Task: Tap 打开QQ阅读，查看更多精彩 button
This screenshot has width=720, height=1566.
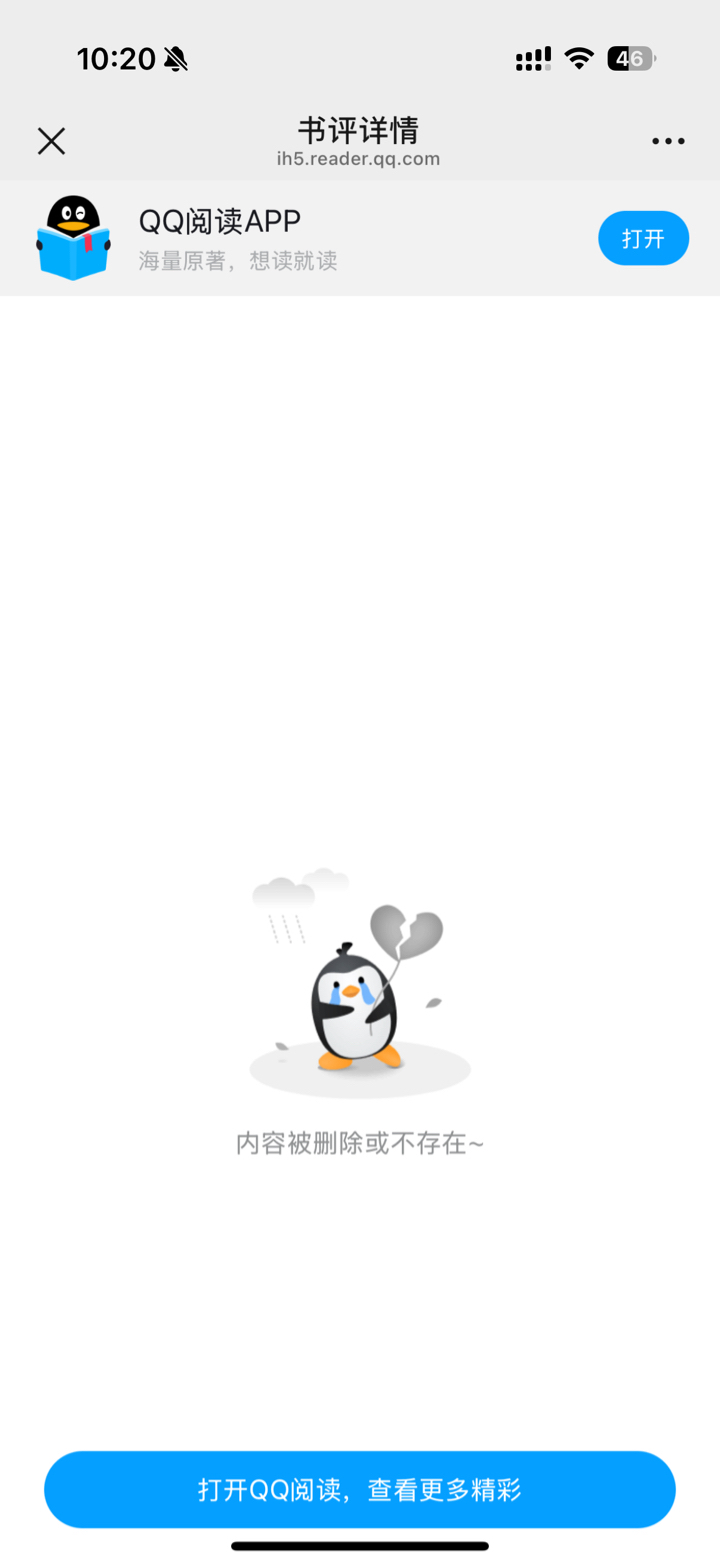Action: tap(360, 1489)
